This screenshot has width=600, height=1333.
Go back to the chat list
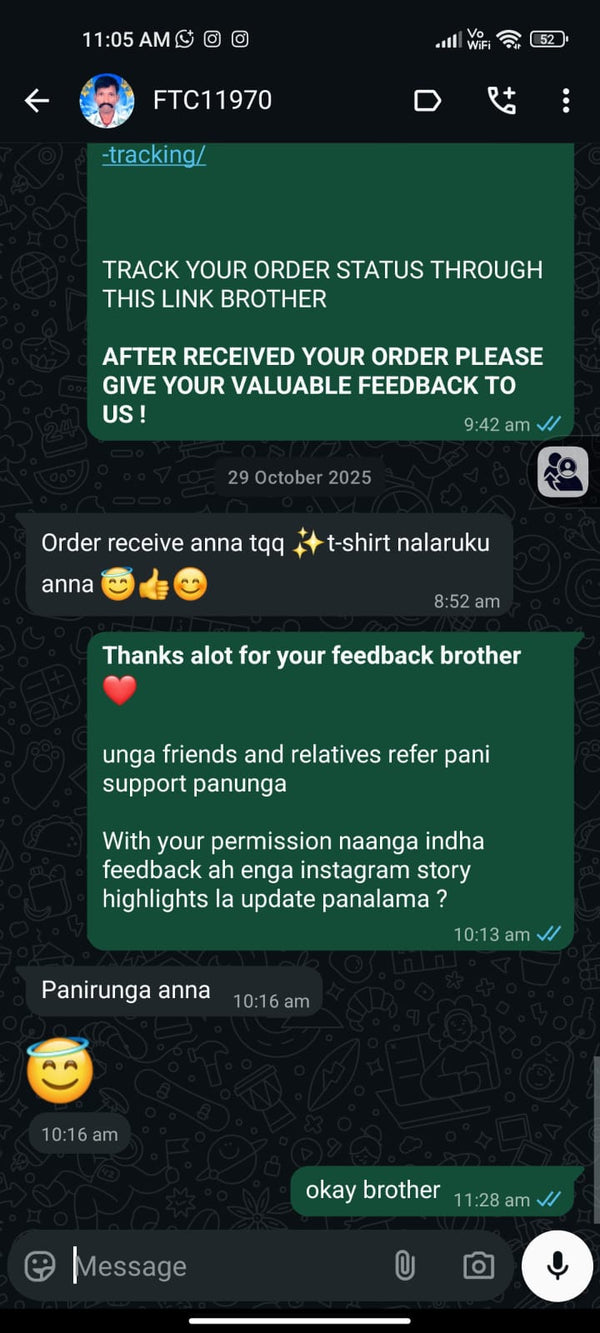(37, 100)
